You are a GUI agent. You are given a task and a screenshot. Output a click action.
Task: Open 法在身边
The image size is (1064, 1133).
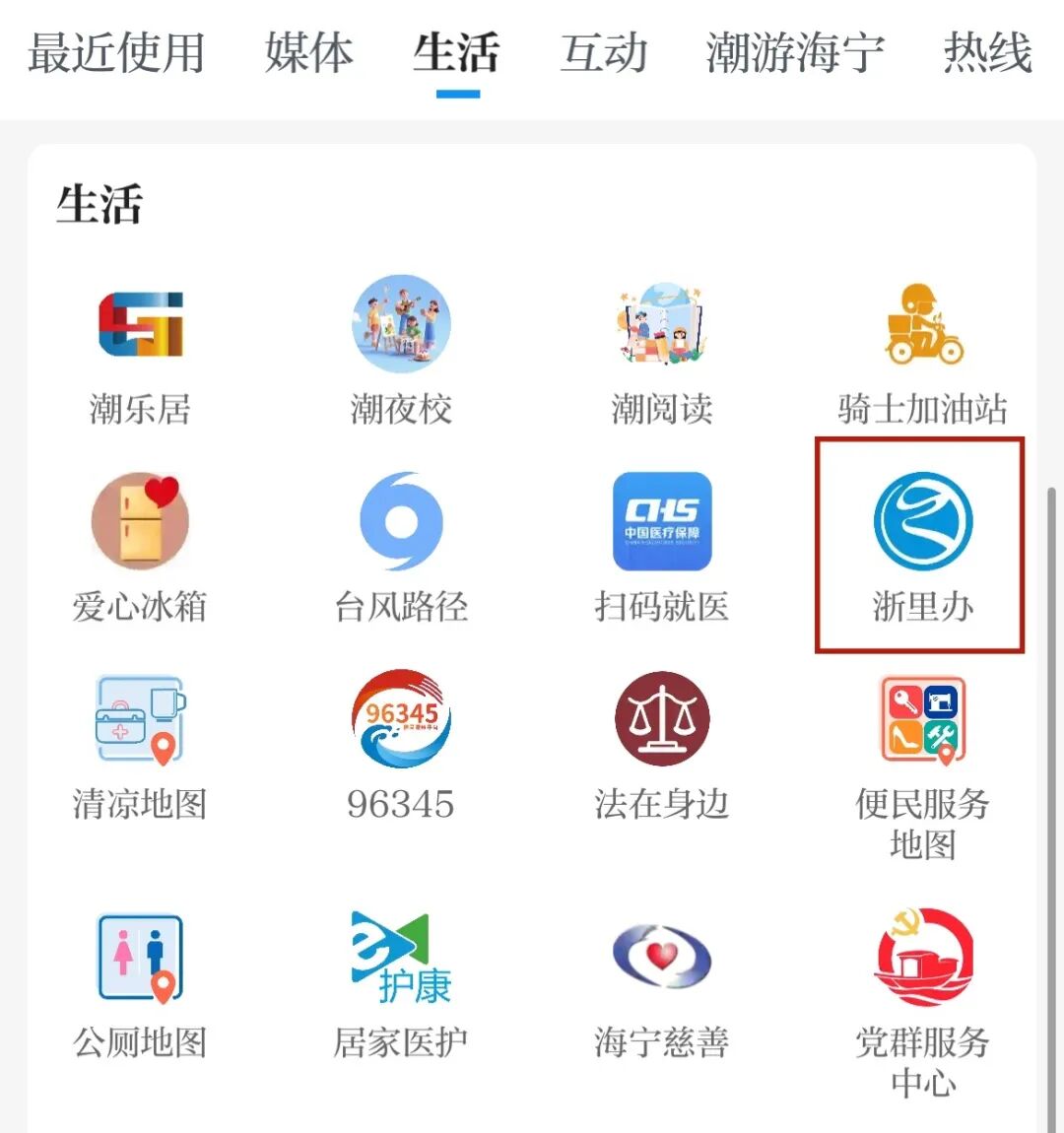click(661, 721)
